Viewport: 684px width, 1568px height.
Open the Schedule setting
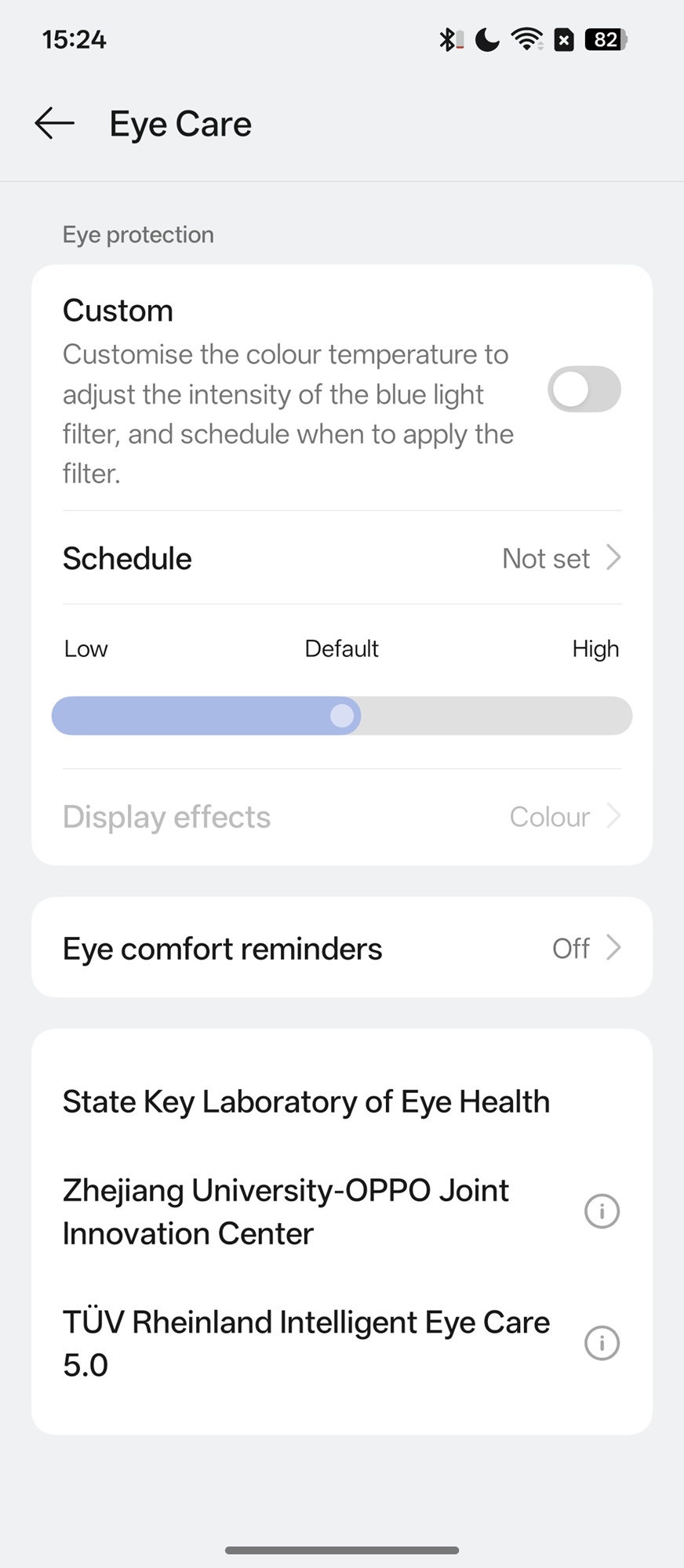coord(342,558)
